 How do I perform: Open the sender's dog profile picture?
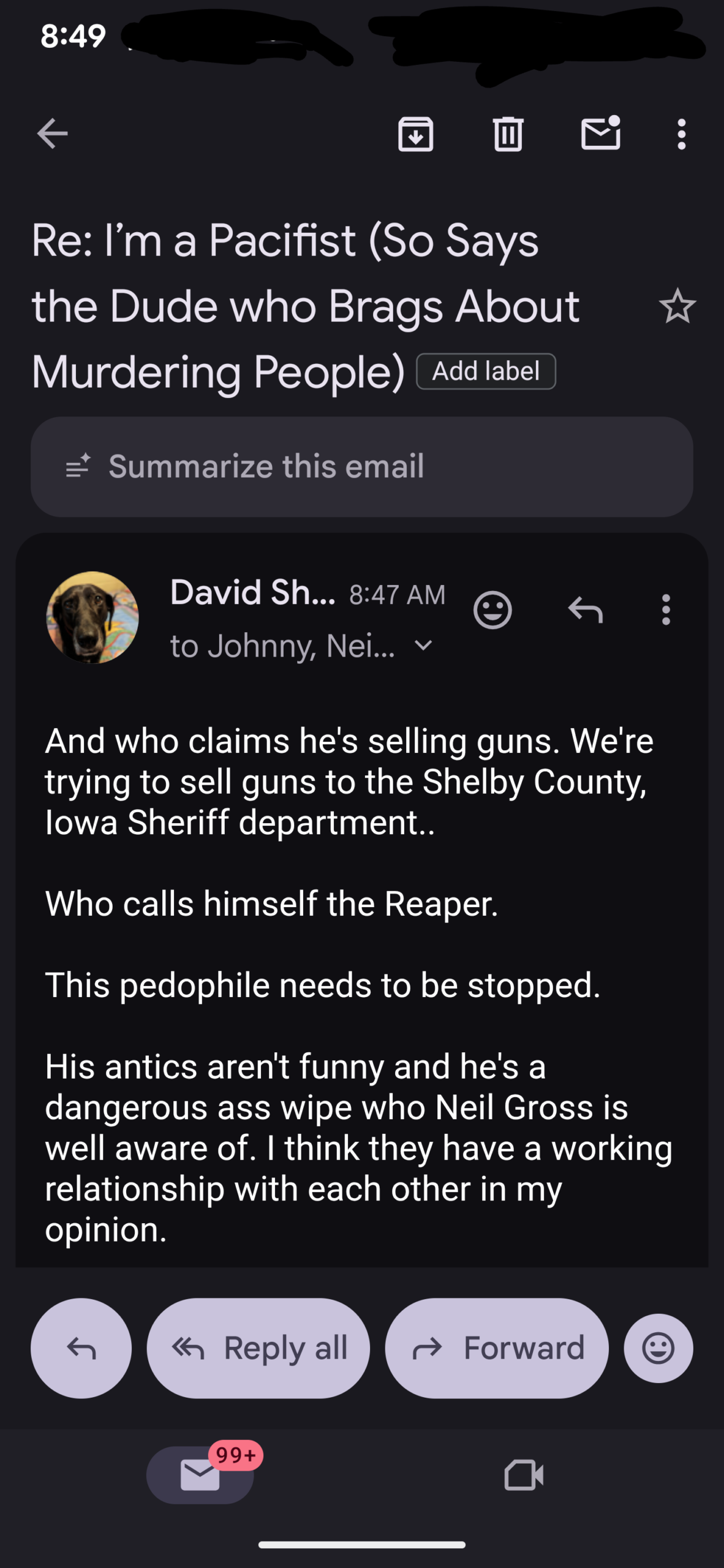click(92, 617)
